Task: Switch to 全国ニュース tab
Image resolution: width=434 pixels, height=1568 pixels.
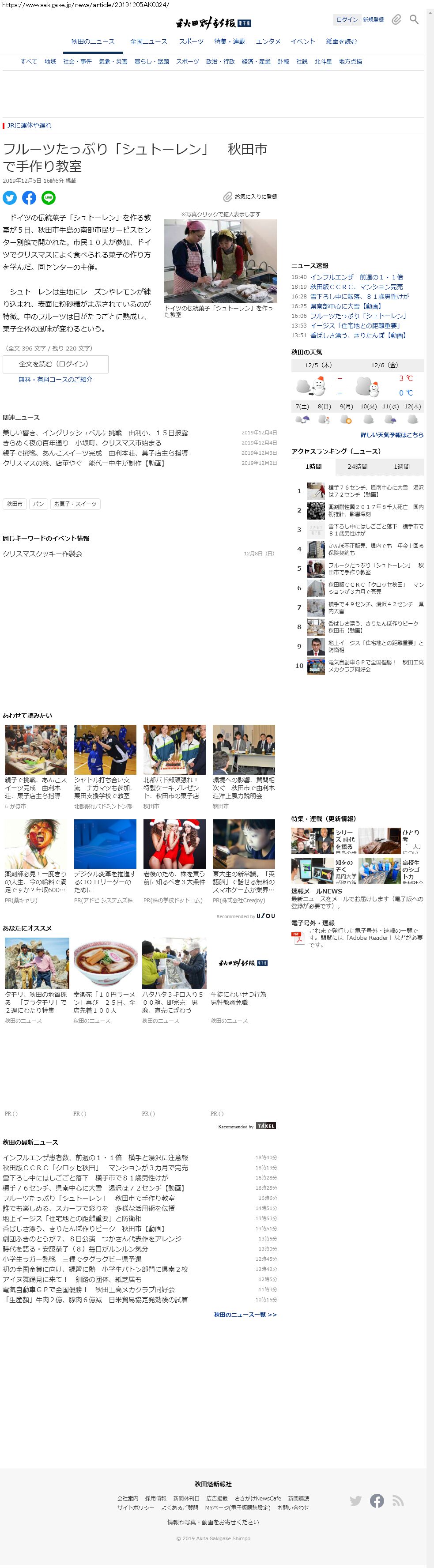Action: pyautogui.click(x=148, y=41)
